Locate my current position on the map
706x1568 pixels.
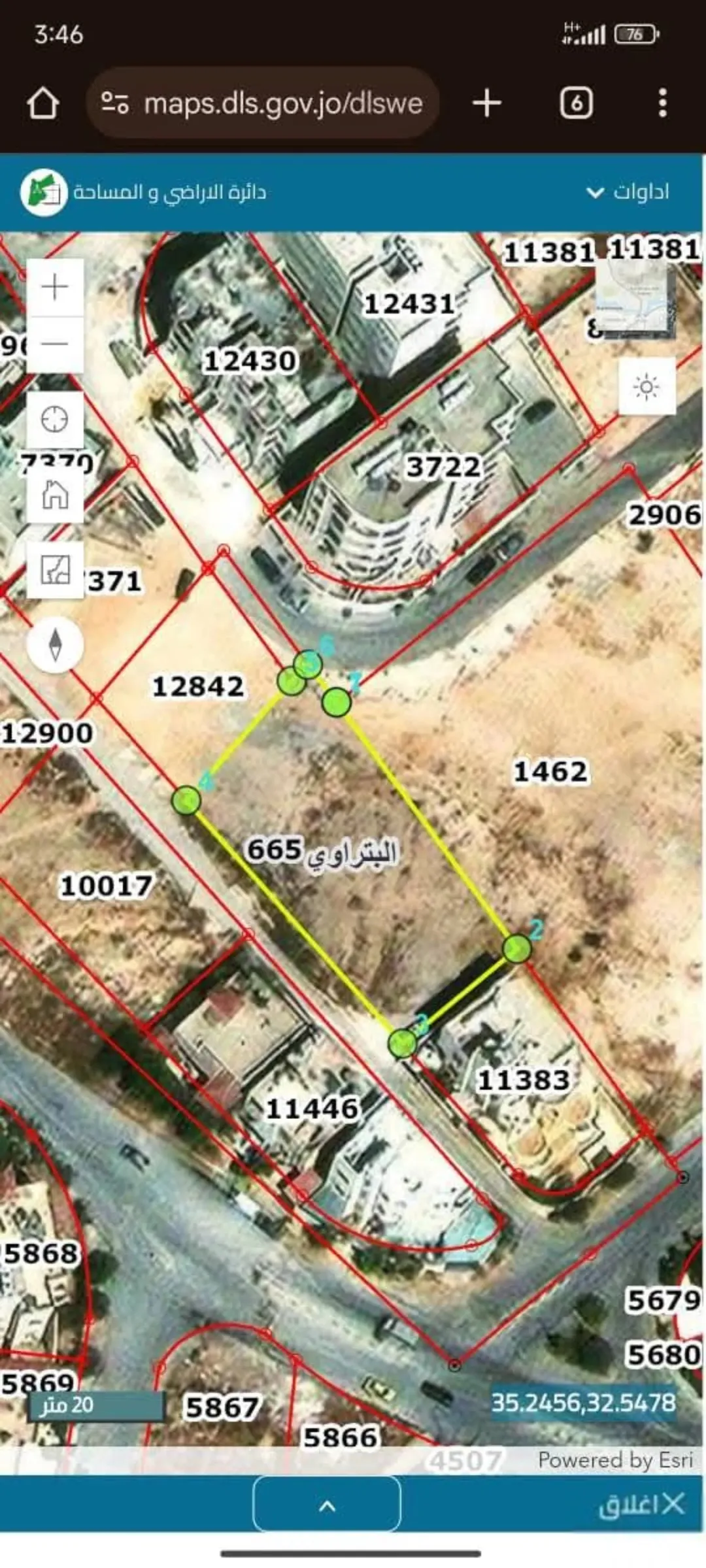click(x=55, y=419)
